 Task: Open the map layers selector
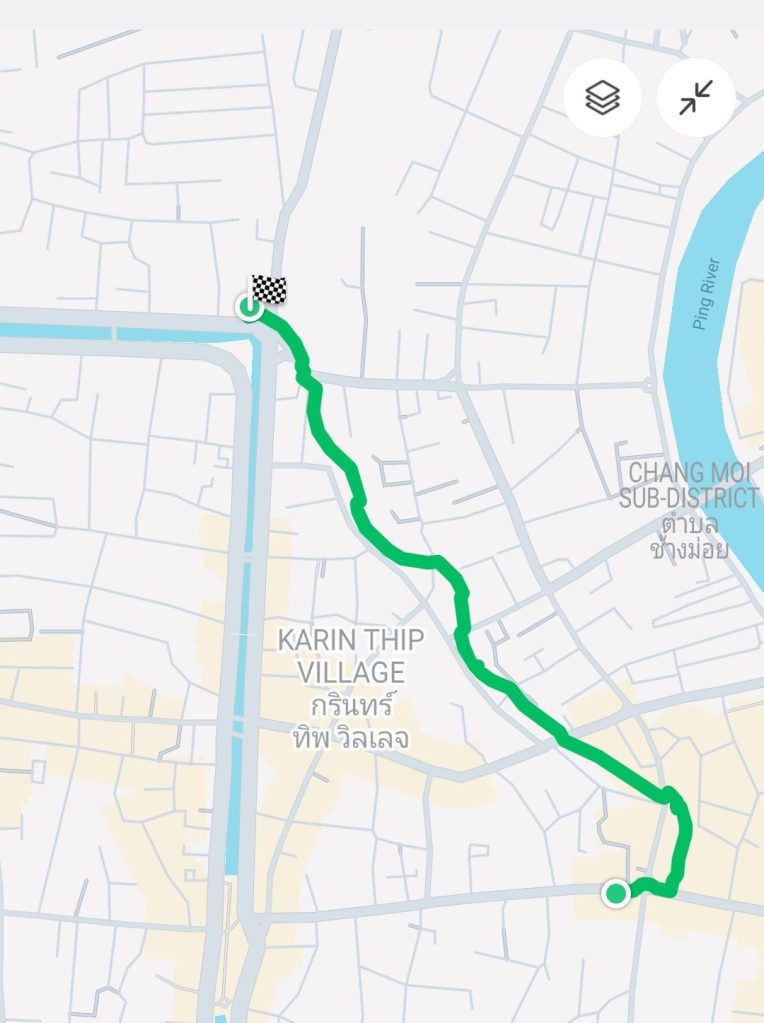(603, 98)
